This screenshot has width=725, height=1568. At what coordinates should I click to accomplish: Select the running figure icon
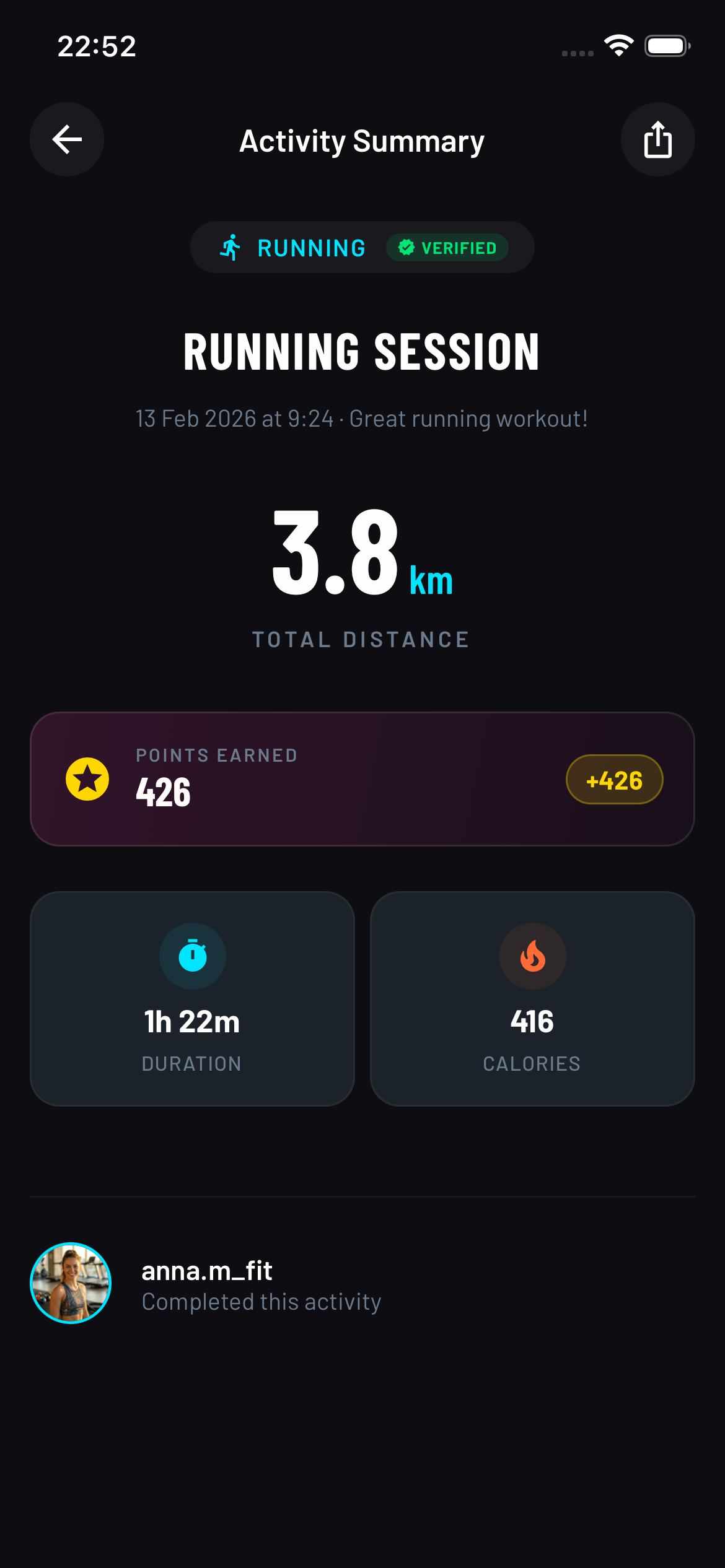[x=231, y=247]
